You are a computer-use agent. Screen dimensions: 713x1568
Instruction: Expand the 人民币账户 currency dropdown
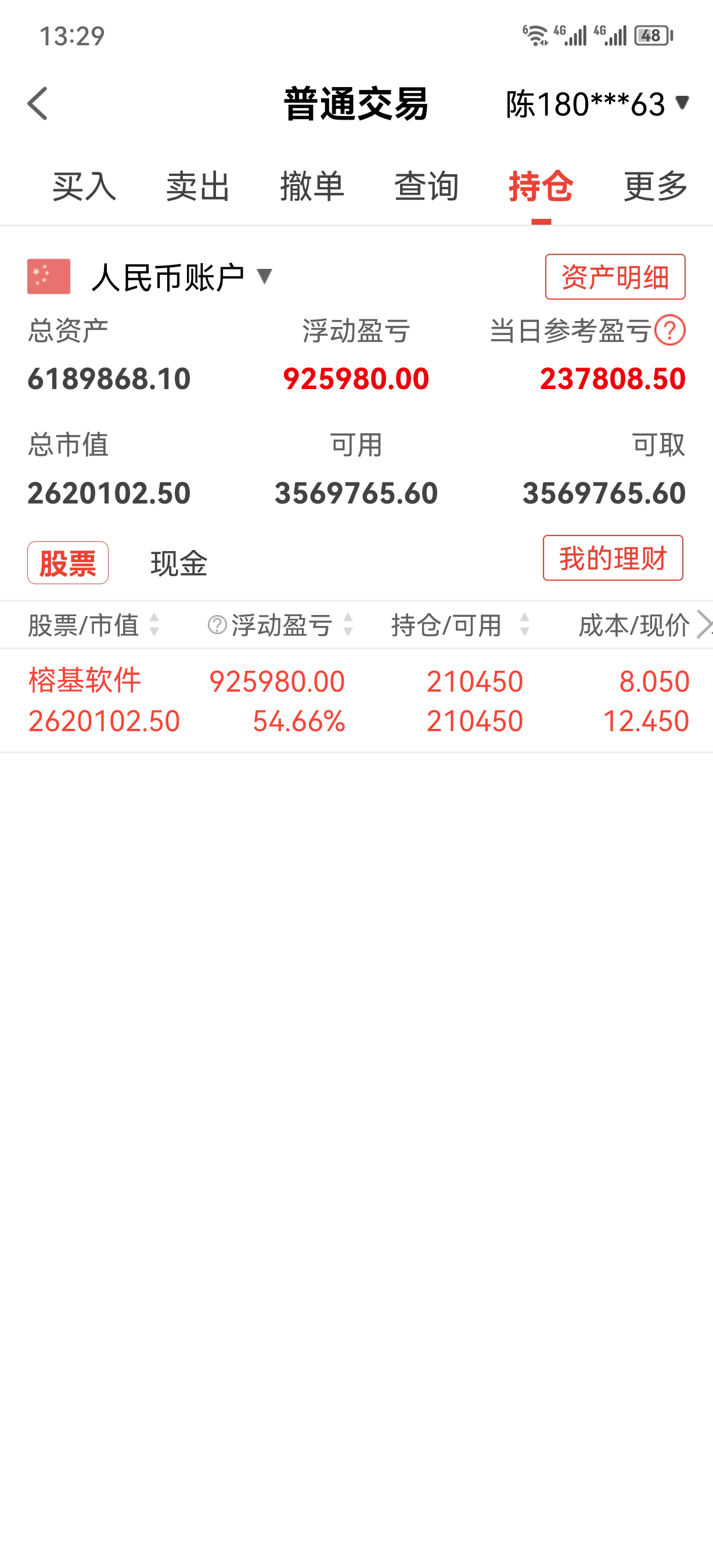pos(181,277)
